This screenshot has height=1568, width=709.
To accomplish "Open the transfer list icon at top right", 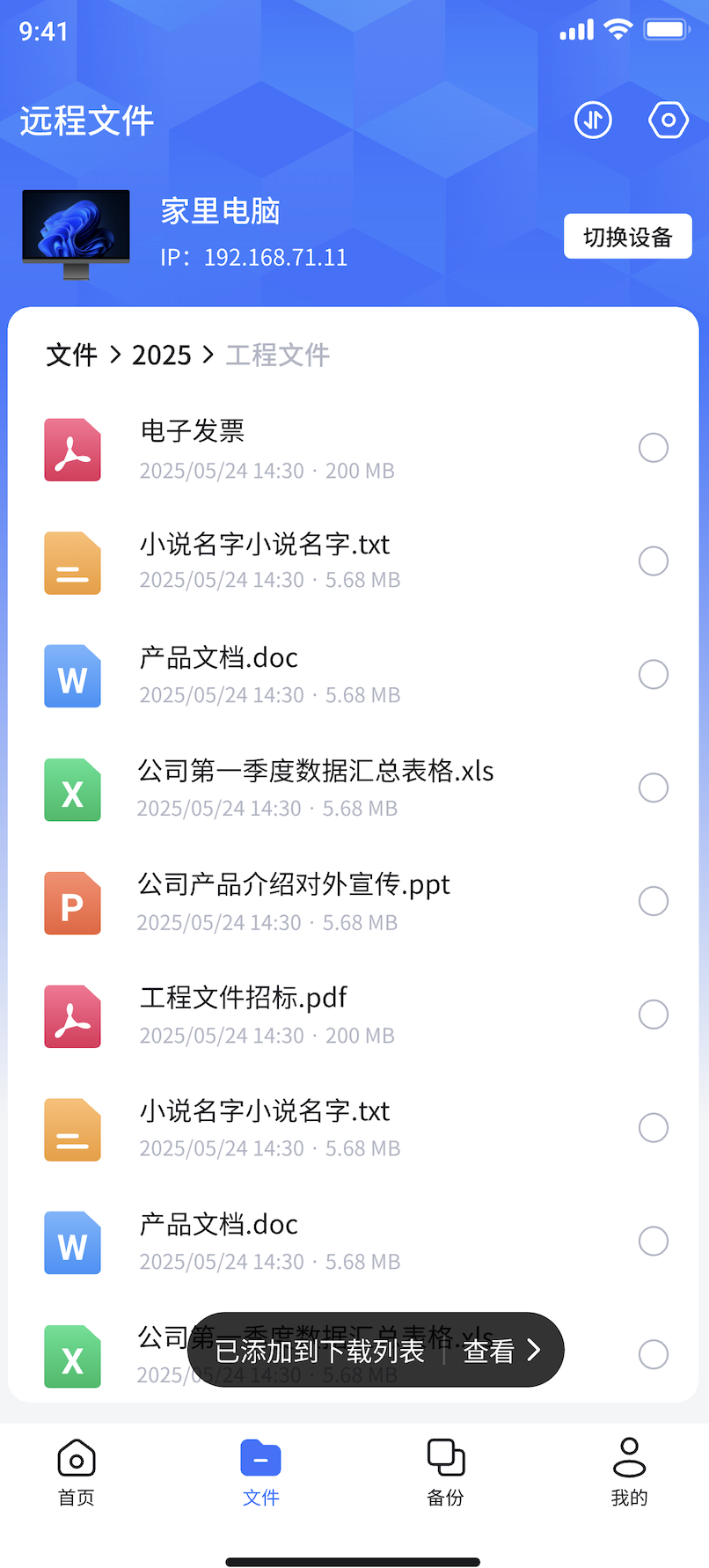I will pyautogui.click(x=592, y=120).
